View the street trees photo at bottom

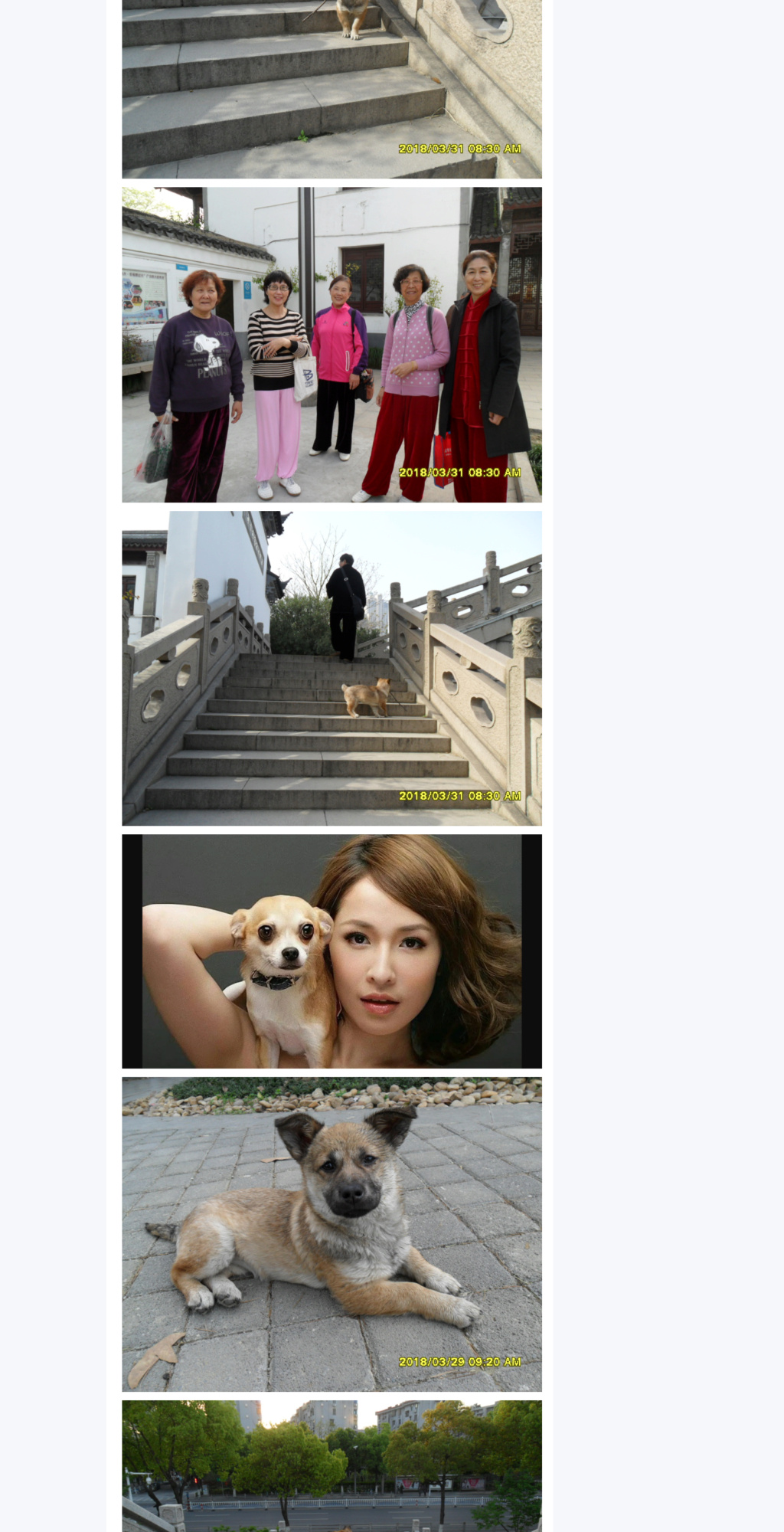point(332,1465)
